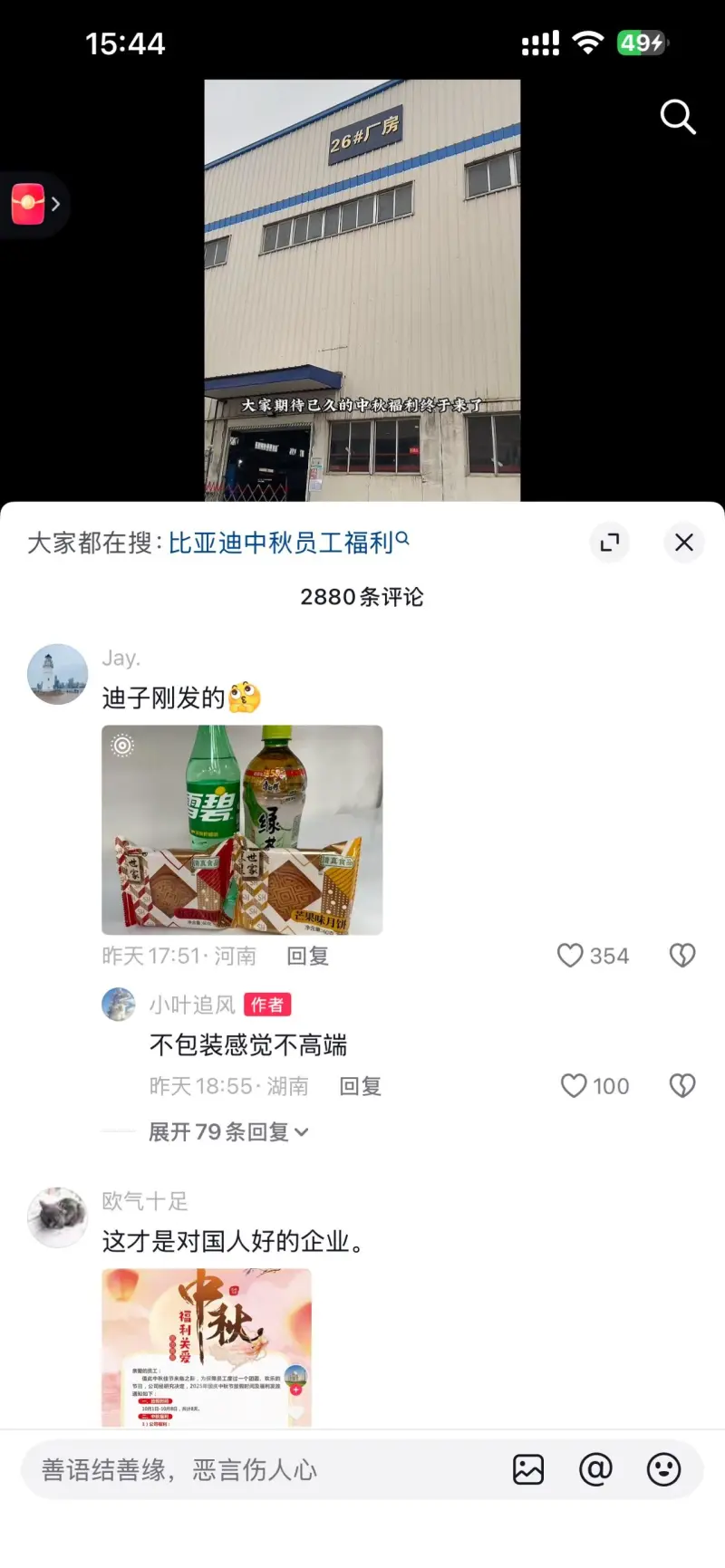Expand the 79 hidden replies
This screenshot has width=725, height=1568.
[x=227, y=1132]
